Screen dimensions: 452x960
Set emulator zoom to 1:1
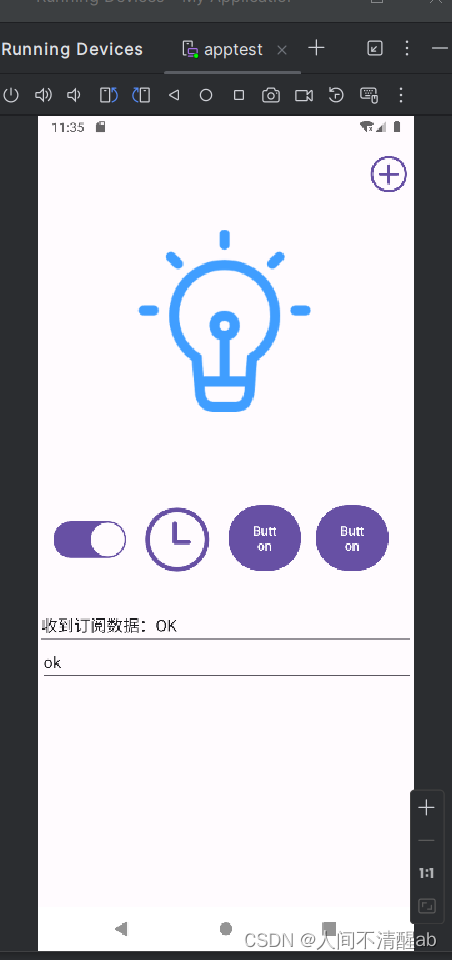click(x=426, y=874)
